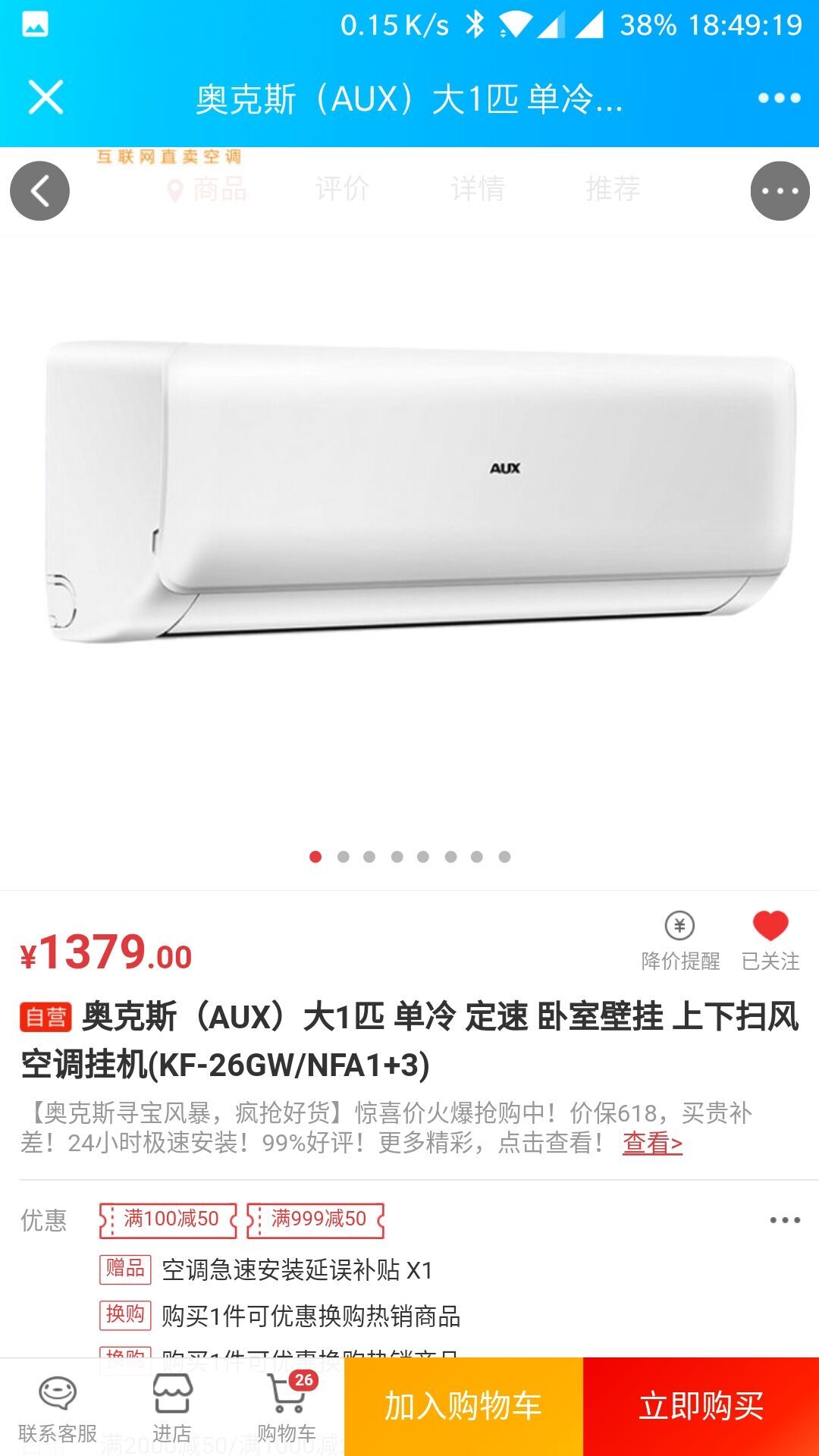Switch to the 详情 tab
Viewport: 819px width, 1456px height.
[477, 189]
